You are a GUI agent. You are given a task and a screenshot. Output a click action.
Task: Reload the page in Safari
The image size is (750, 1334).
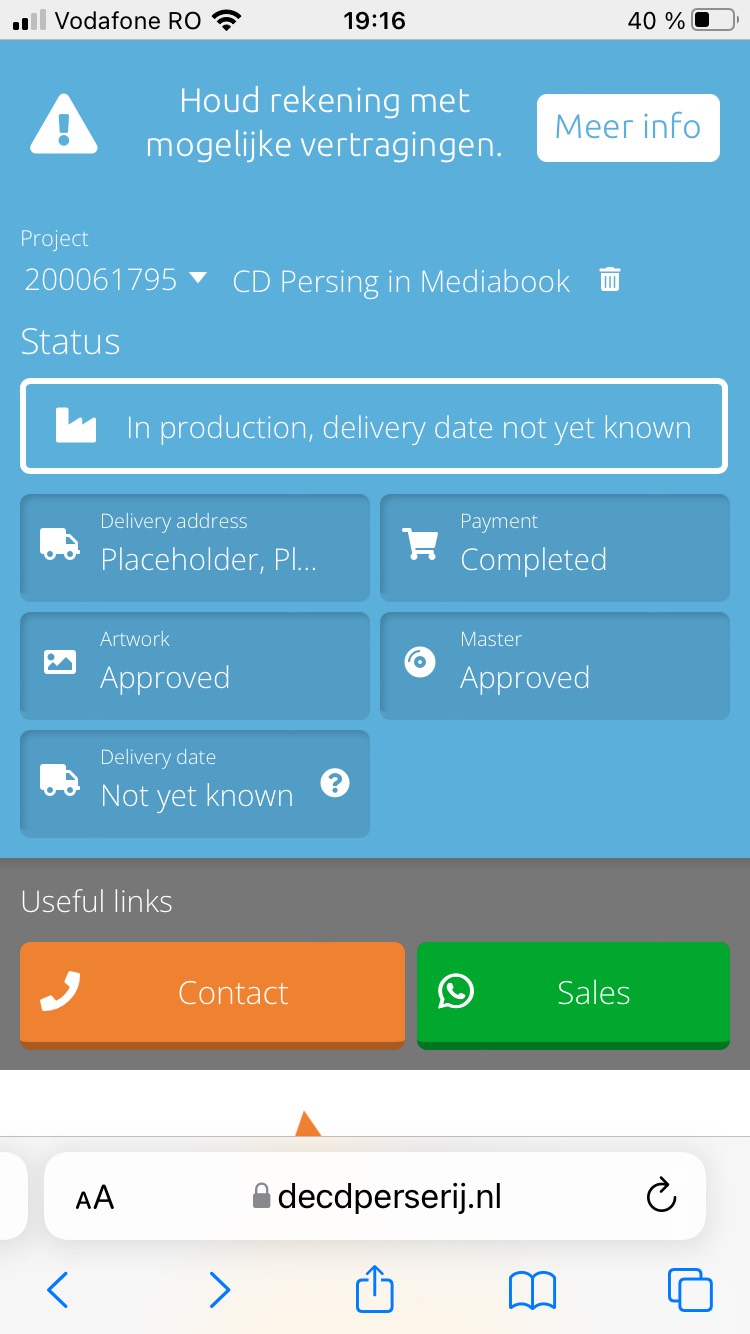pyautogui.click(x=661, y=1196)
